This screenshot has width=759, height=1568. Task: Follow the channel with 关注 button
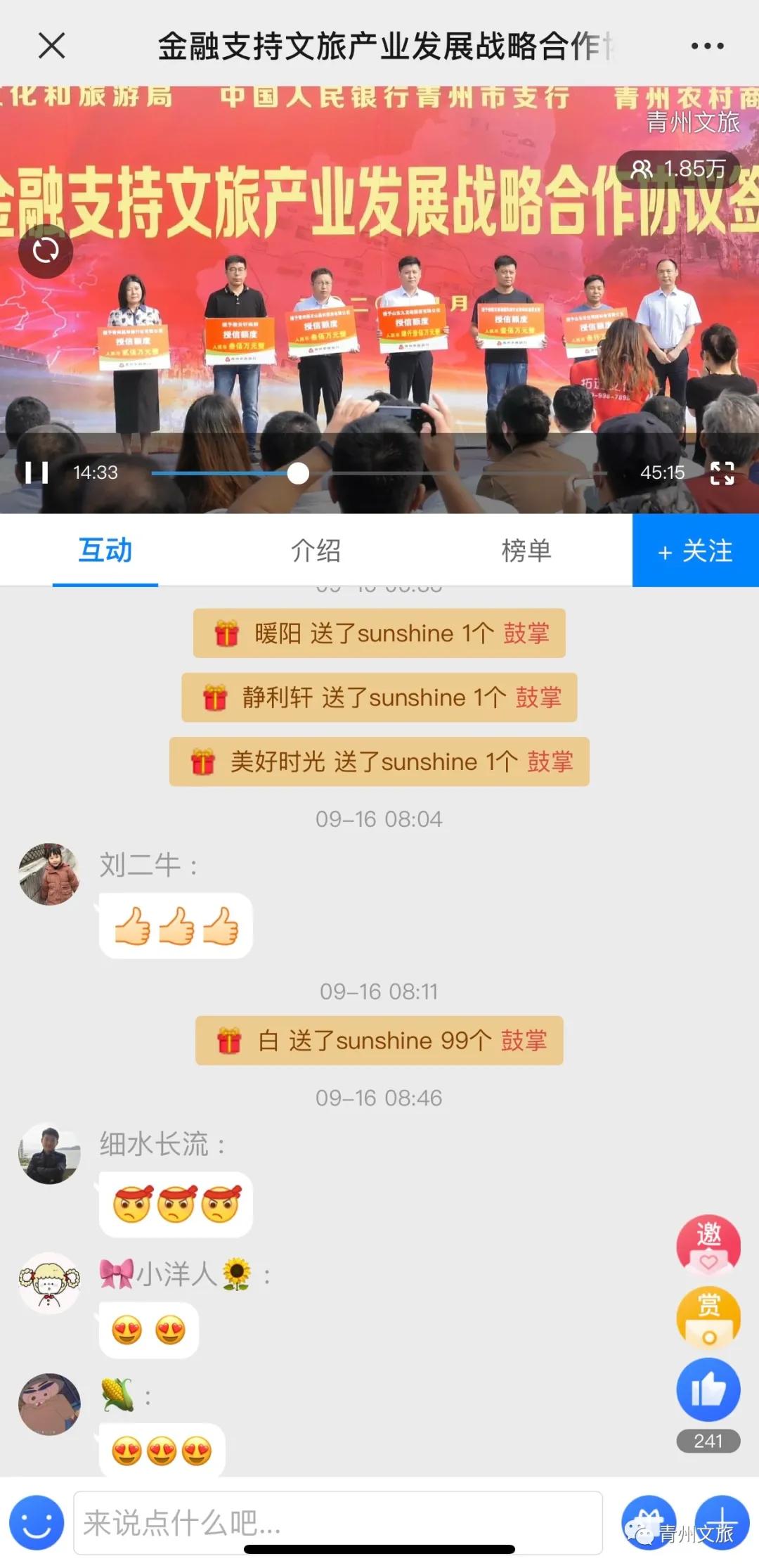(x=696, y=551)
